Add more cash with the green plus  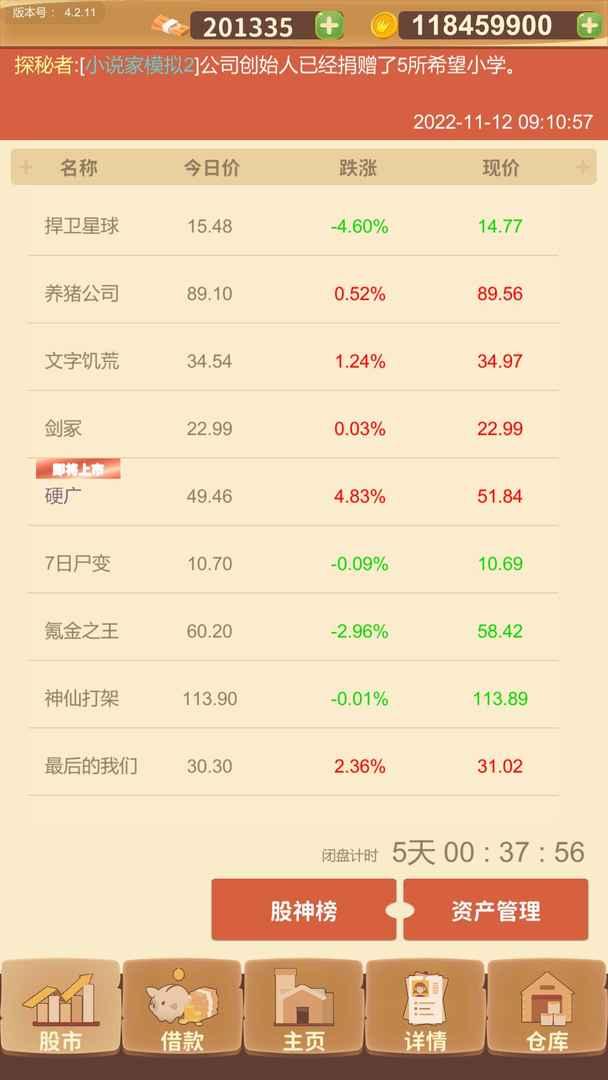click(x=329, y=26)
